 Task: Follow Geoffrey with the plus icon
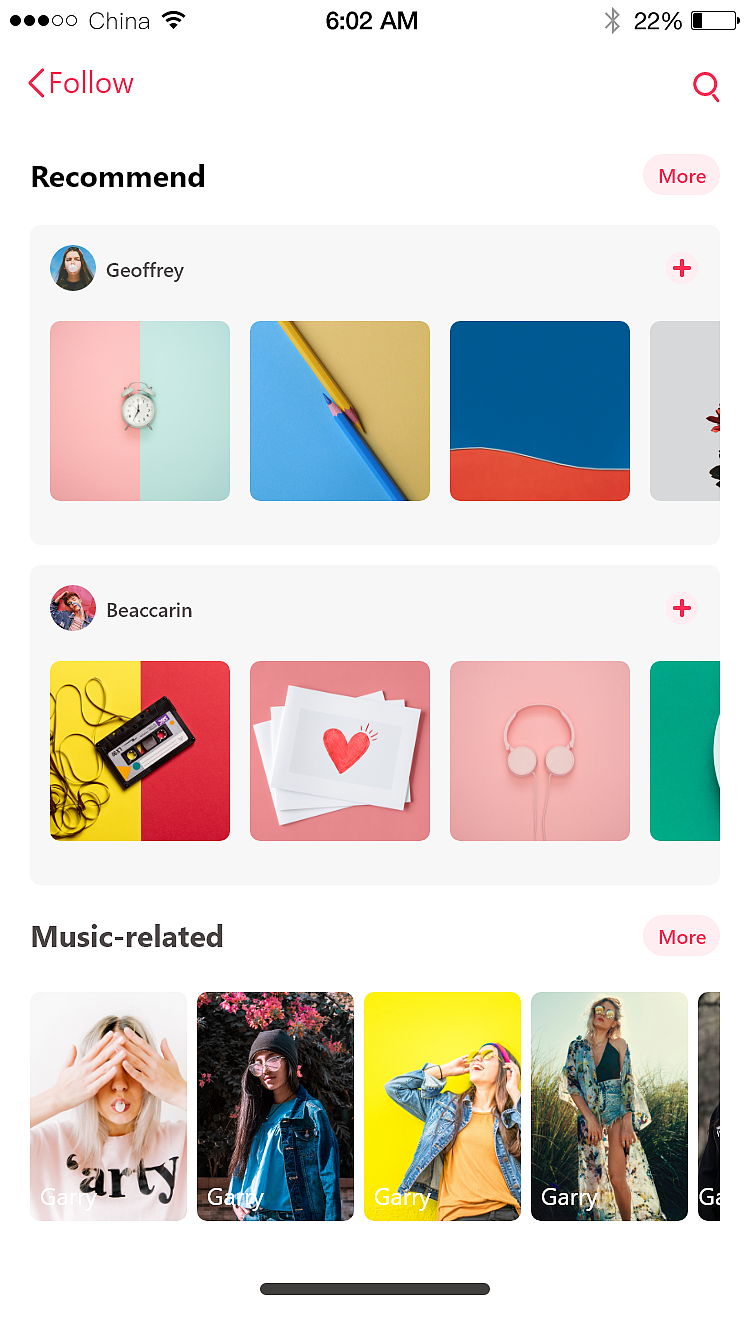tap(682, 268)
